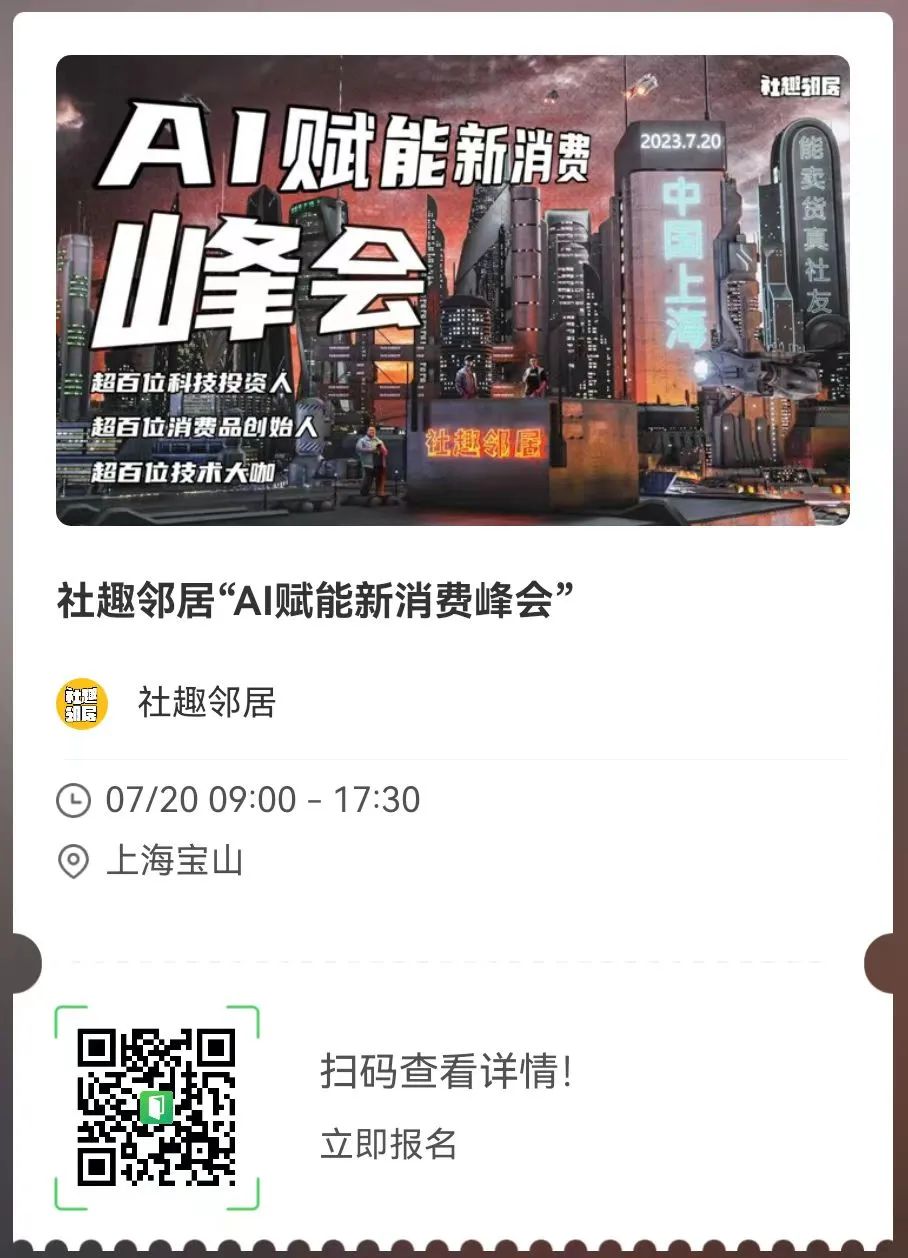This screenshot has height=1258, width=908.
Task: Click the event banner image
Action: (454, 289)
